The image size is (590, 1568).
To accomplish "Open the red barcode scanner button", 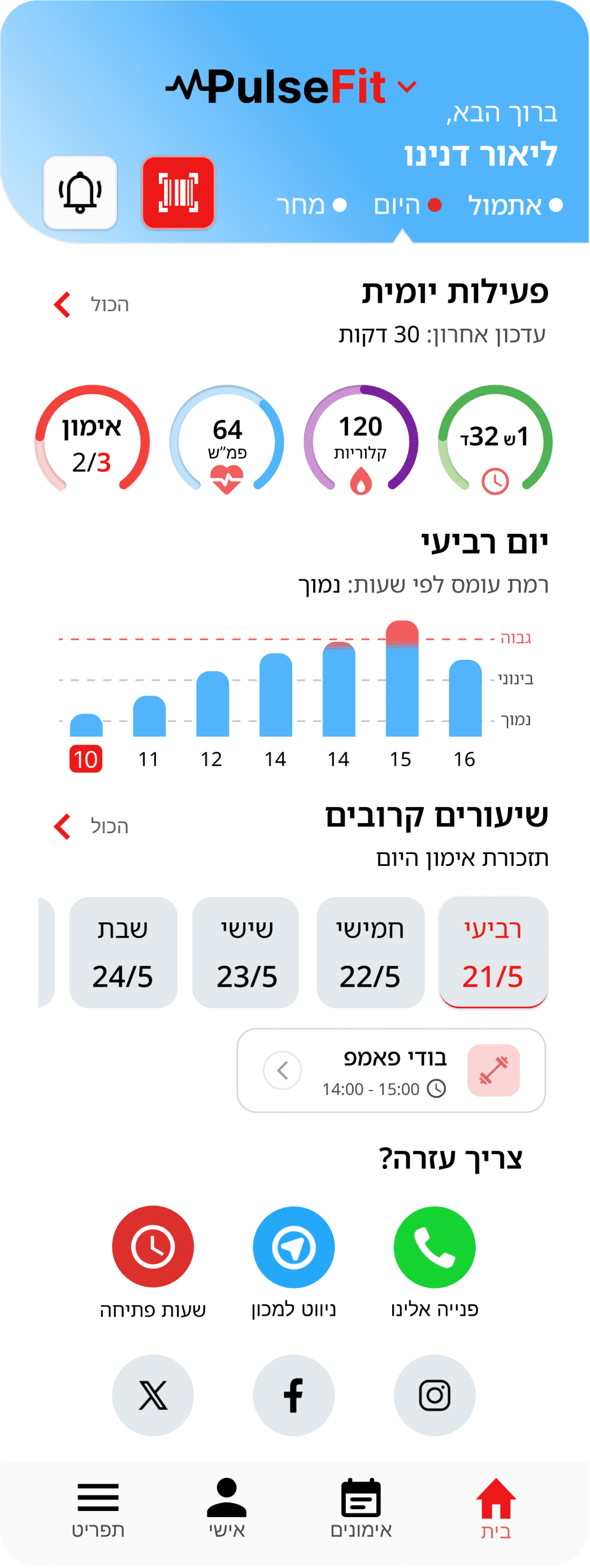I will pyautogui.click(x=178, y=193).
